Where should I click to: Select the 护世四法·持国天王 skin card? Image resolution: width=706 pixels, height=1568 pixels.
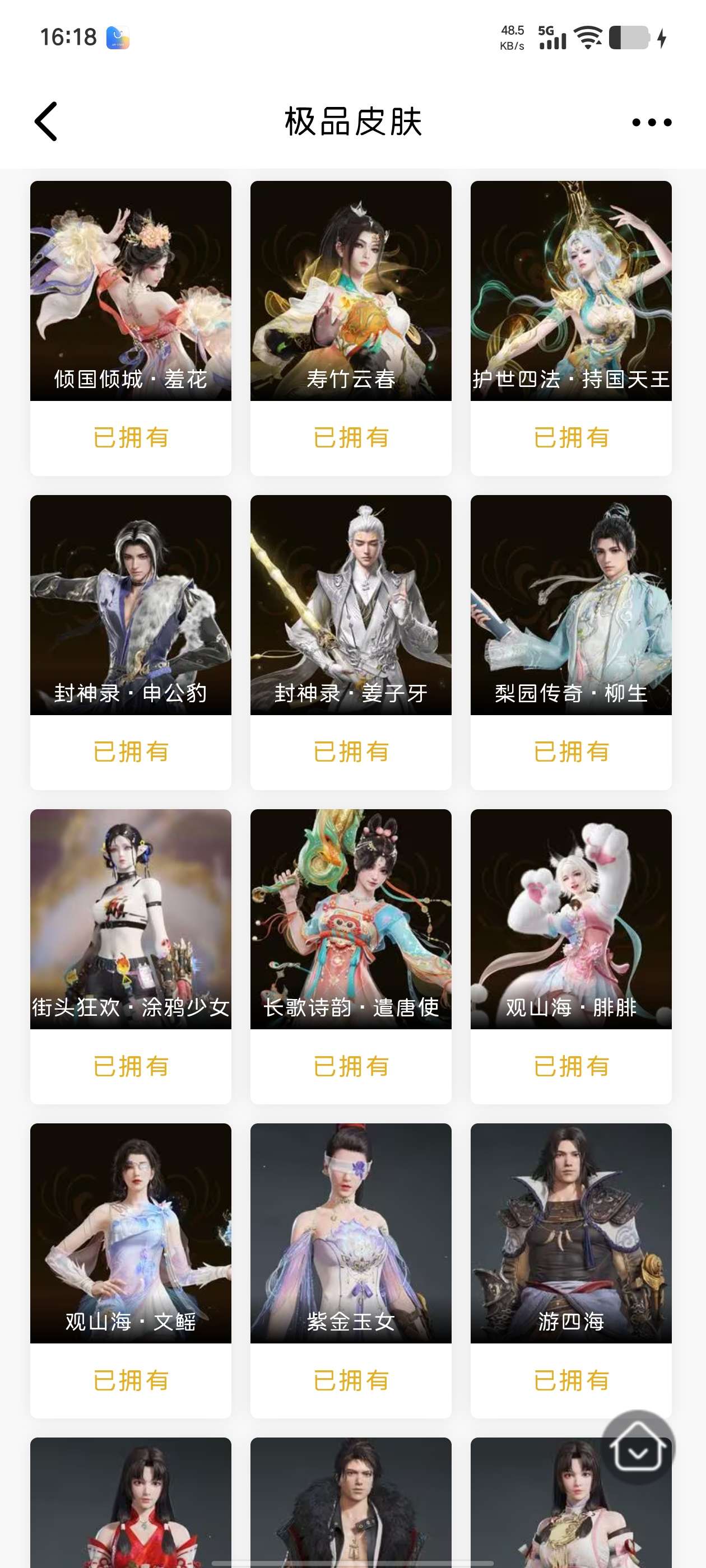(x=571, y=291)
